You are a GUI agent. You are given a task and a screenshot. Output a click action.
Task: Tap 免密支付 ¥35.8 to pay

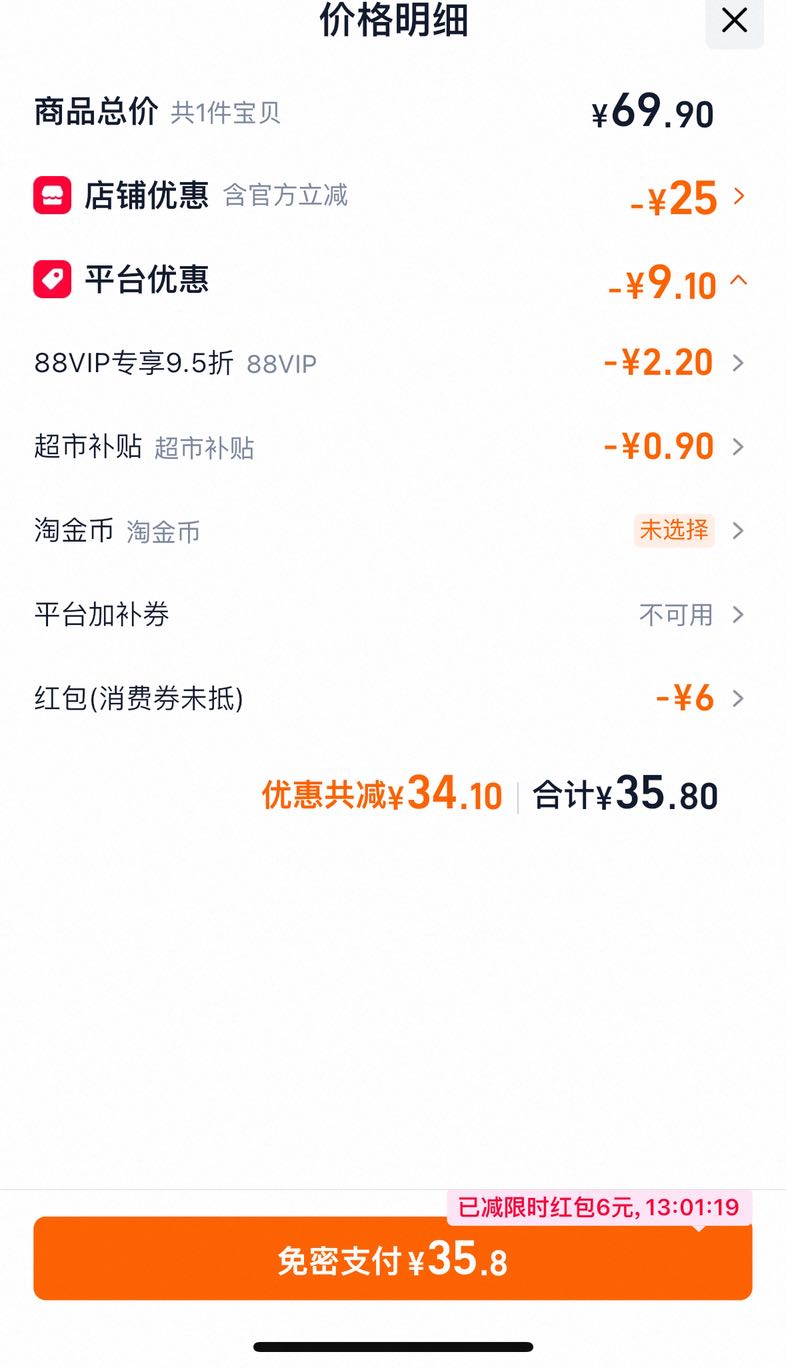[392, 1259]
